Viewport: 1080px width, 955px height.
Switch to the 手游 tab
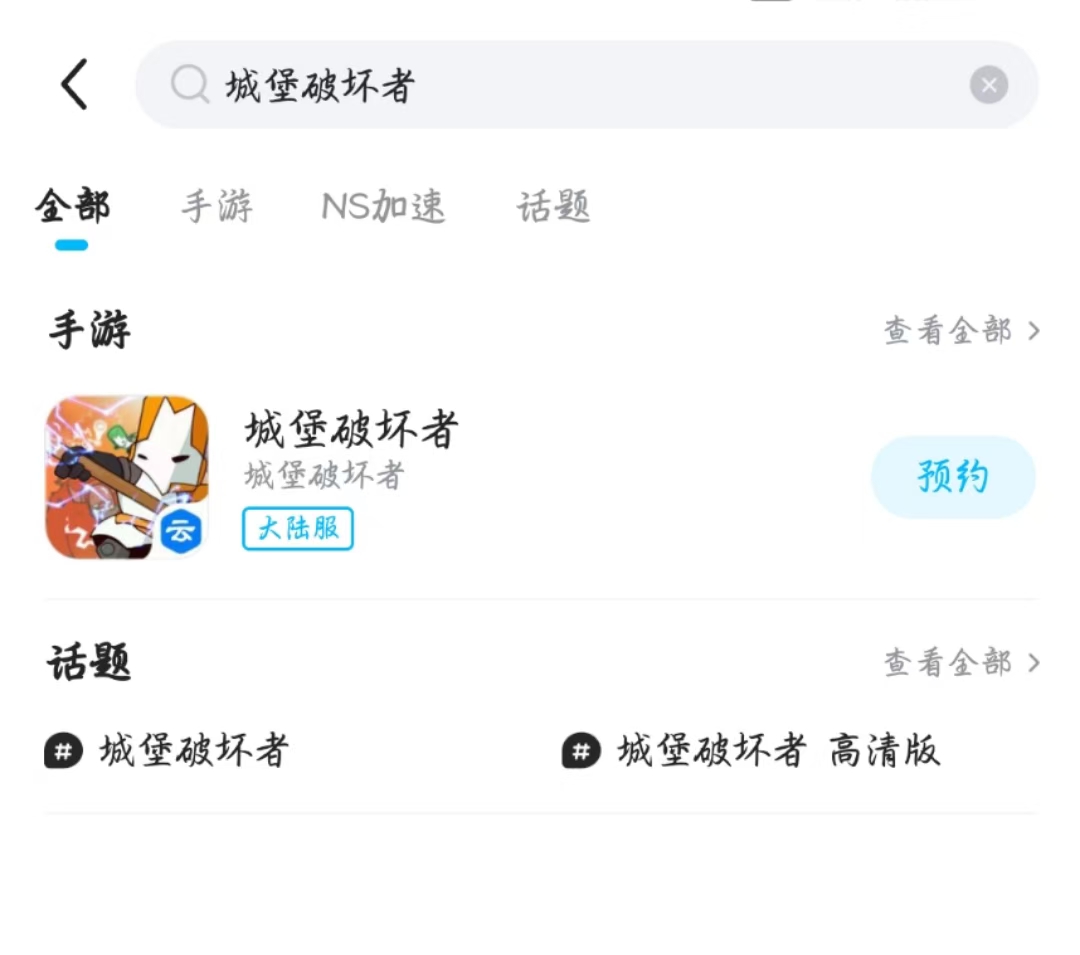click(217, 207)
